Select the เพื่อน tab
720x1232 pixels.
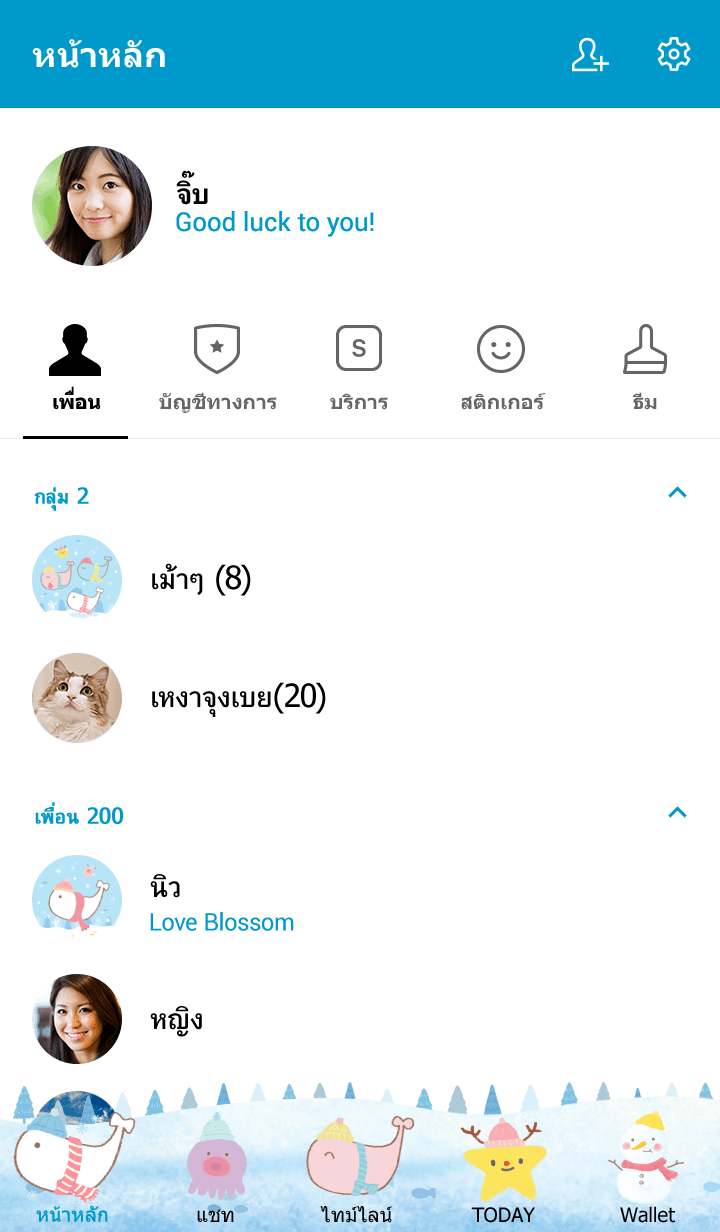(x=76, y=370)
